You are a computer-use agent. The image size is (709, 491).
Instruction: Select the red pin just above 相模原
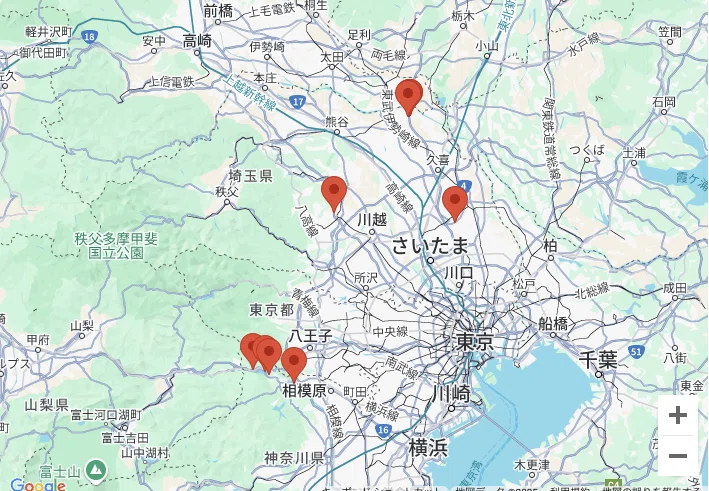(x=294, y=365)
